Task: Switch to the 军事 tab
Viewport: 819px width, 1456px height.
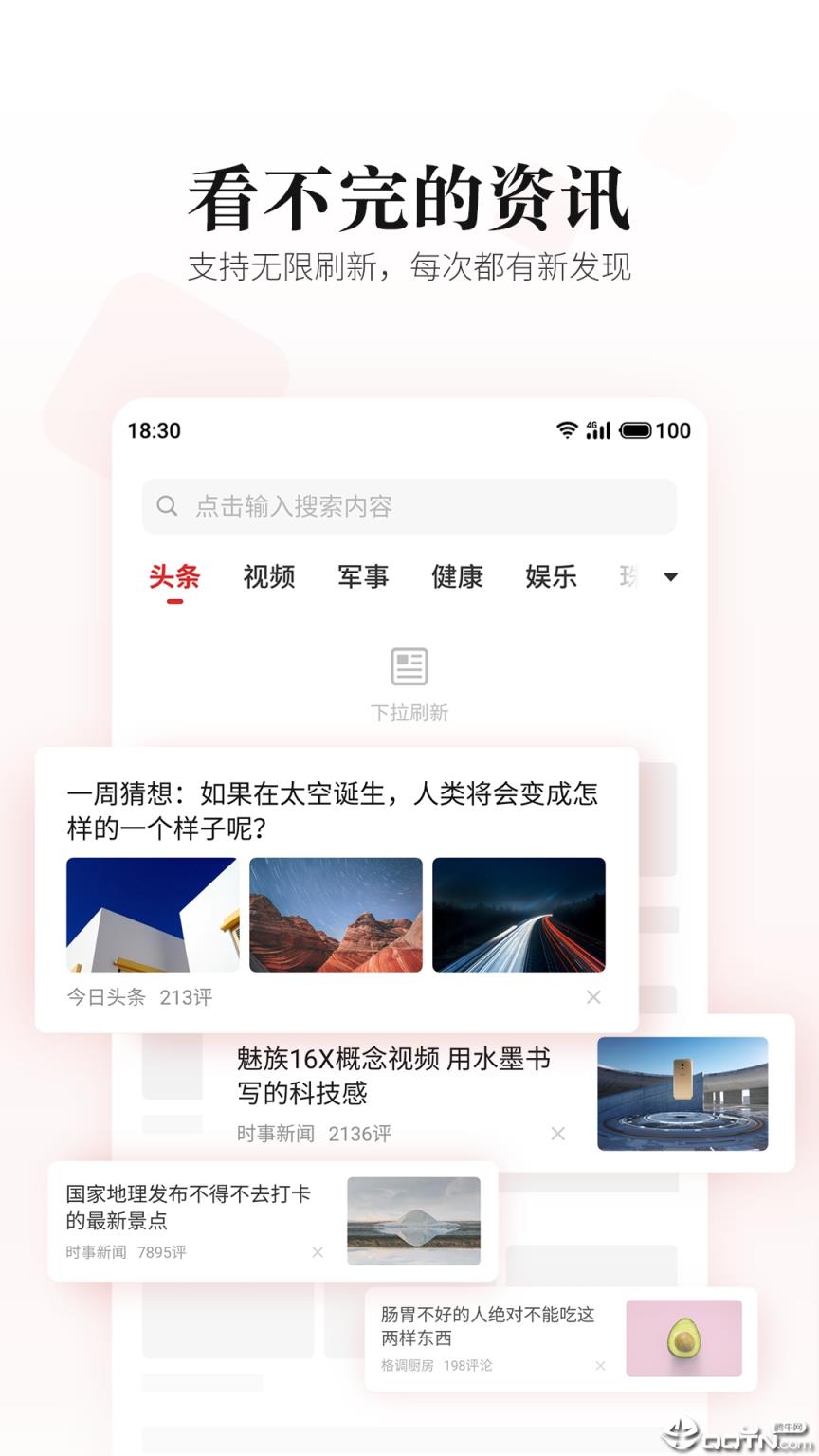Action: click(x=363, y=577)
